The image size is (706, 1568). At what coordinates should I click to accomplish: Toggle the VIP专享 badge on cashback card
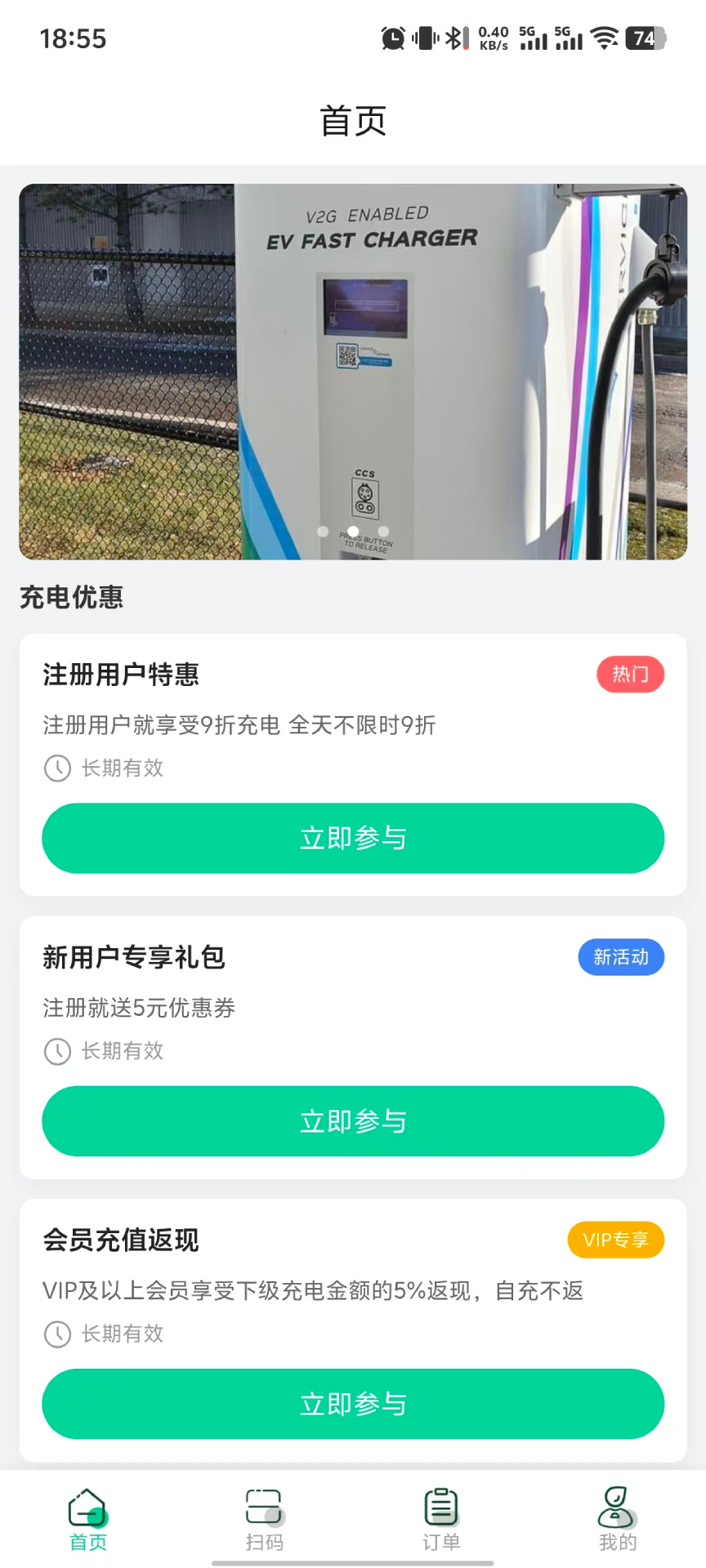coord(615,1240)
